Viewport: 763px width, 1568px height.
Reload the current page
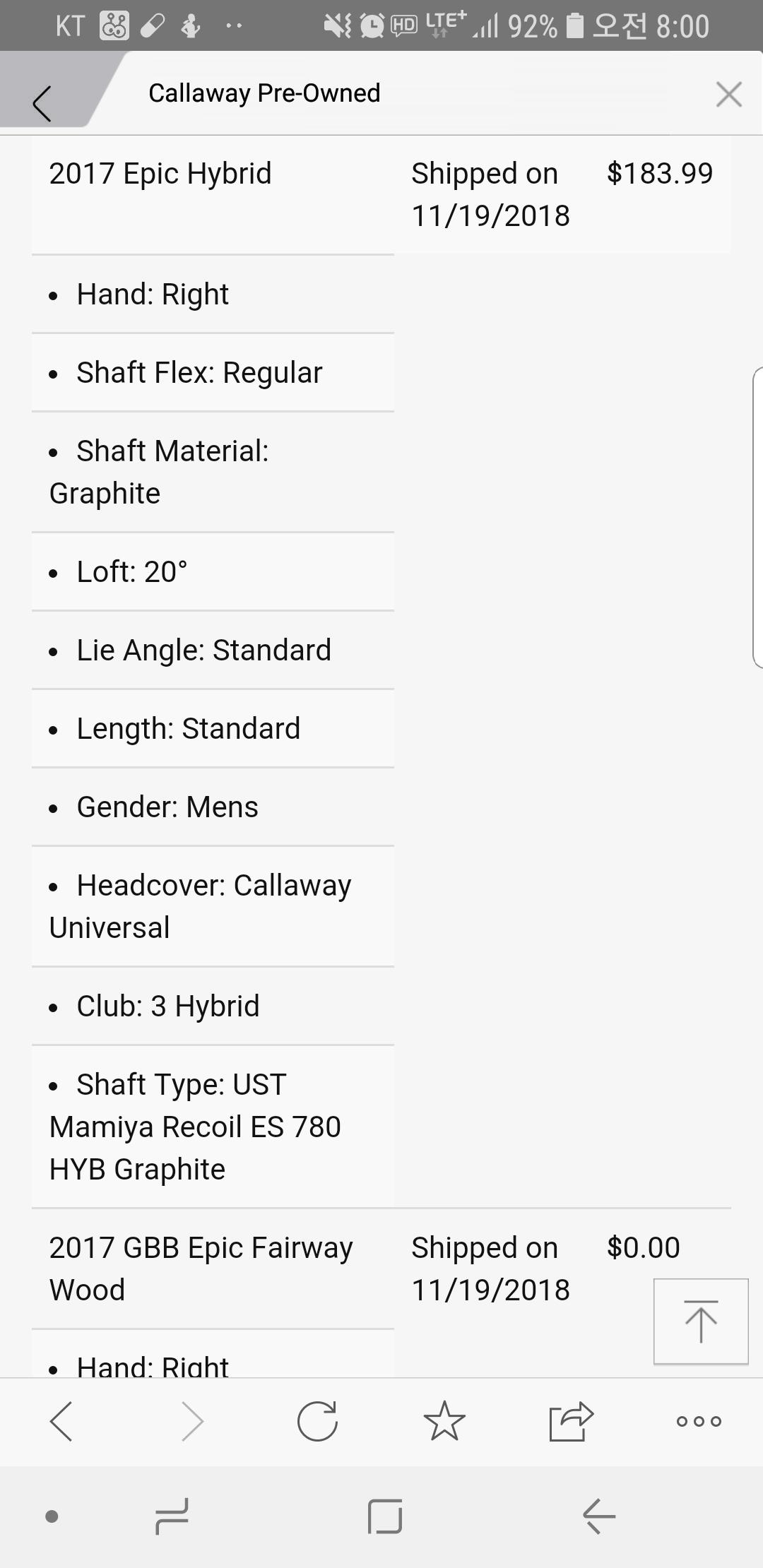pyautogui.click(x=317, y=1421)
